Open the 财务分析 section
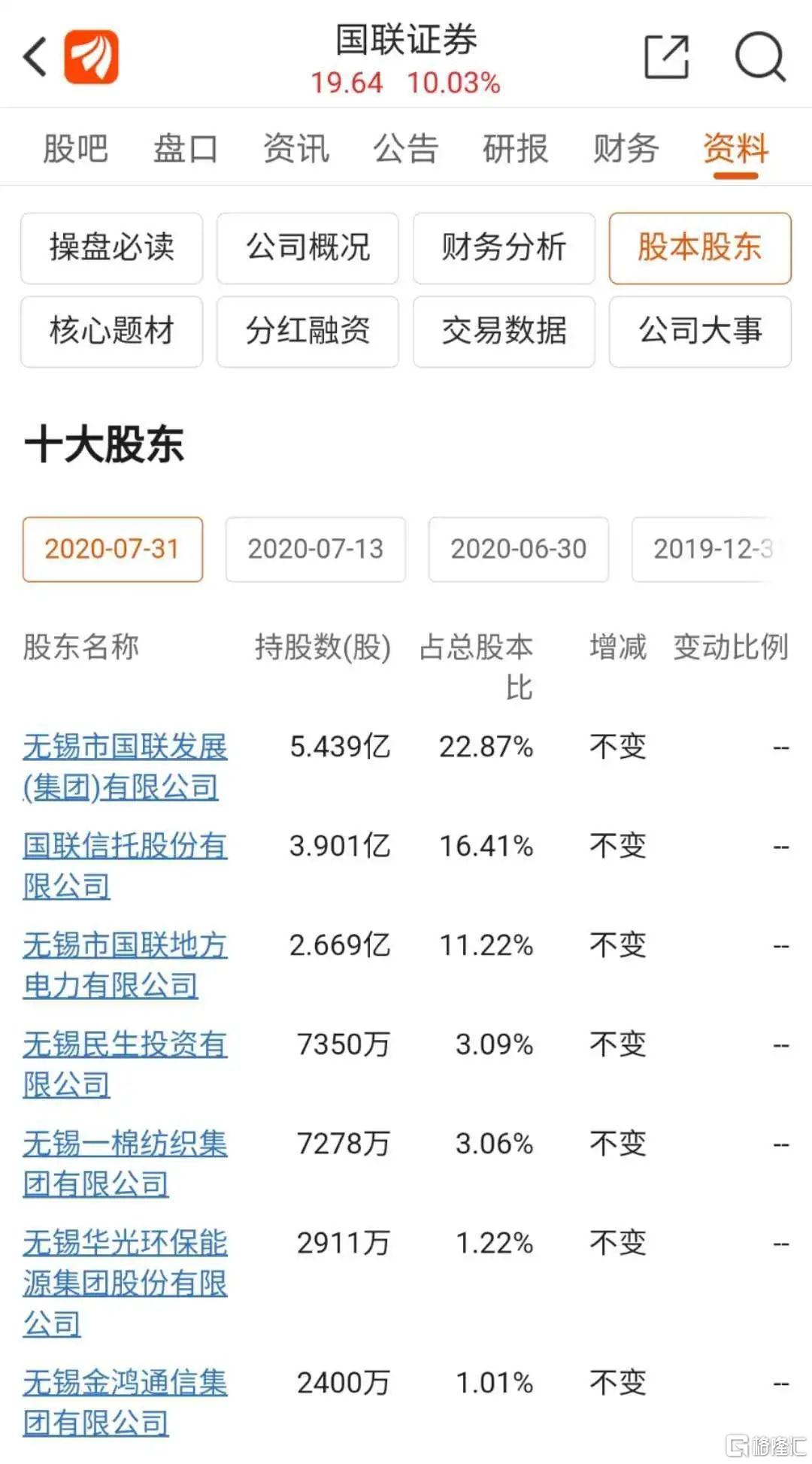Screen dimensions: 812x1464 504,248
